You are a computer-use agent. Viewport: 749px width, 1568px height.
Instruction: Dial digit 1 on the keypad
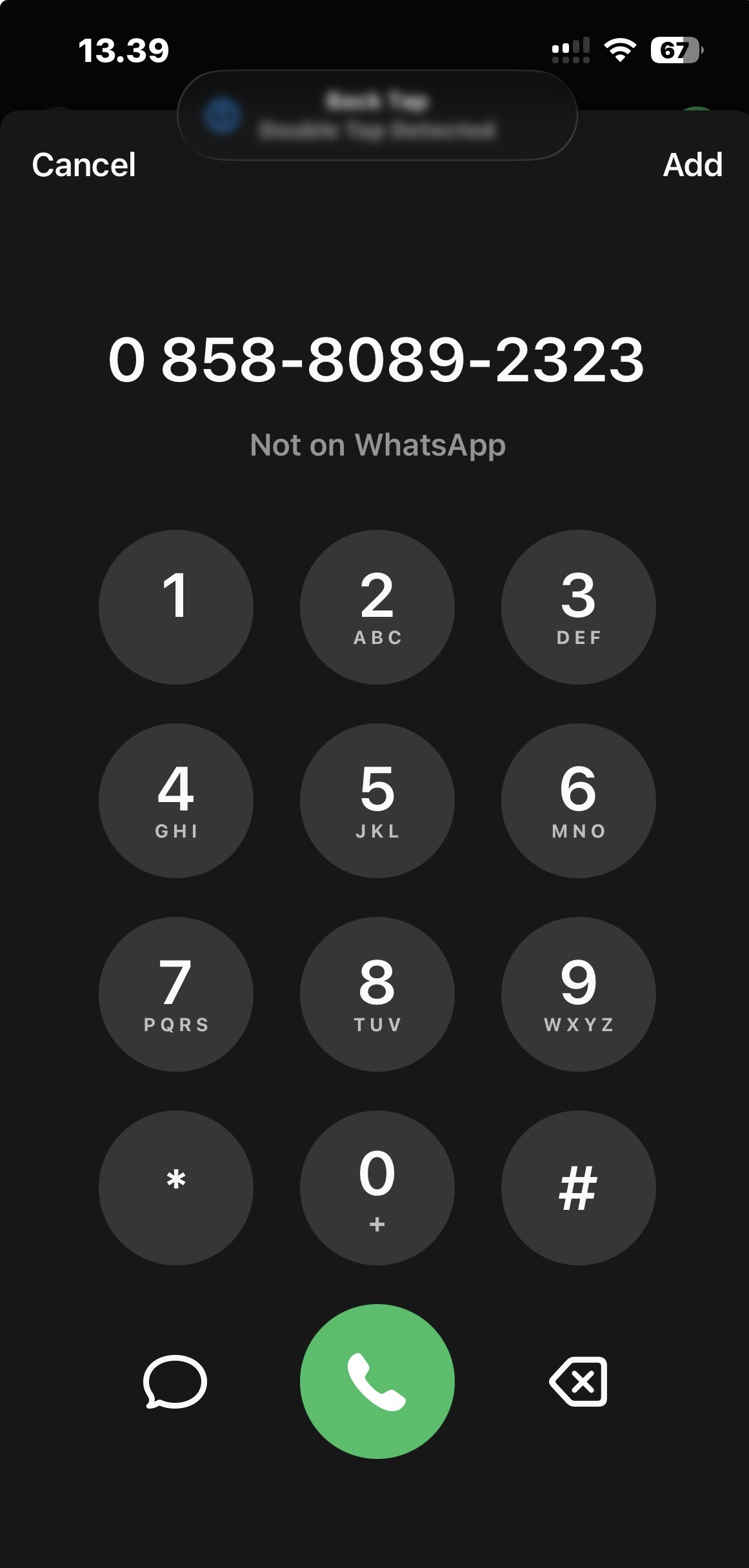point(175,607)
